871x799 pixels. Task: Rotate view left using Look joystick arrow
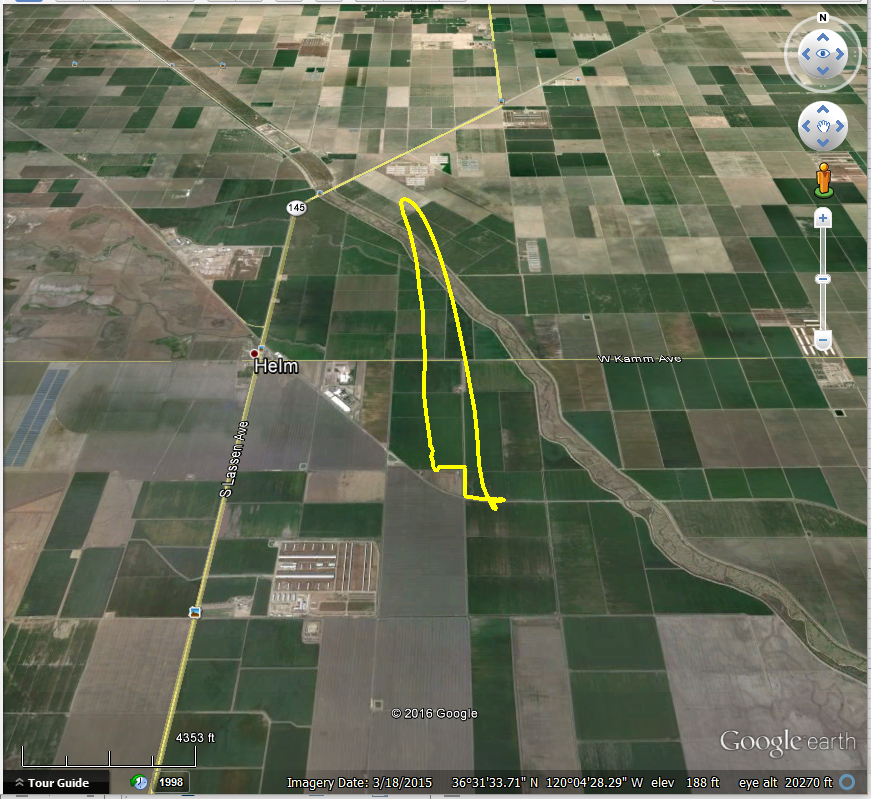coord(804,55)
